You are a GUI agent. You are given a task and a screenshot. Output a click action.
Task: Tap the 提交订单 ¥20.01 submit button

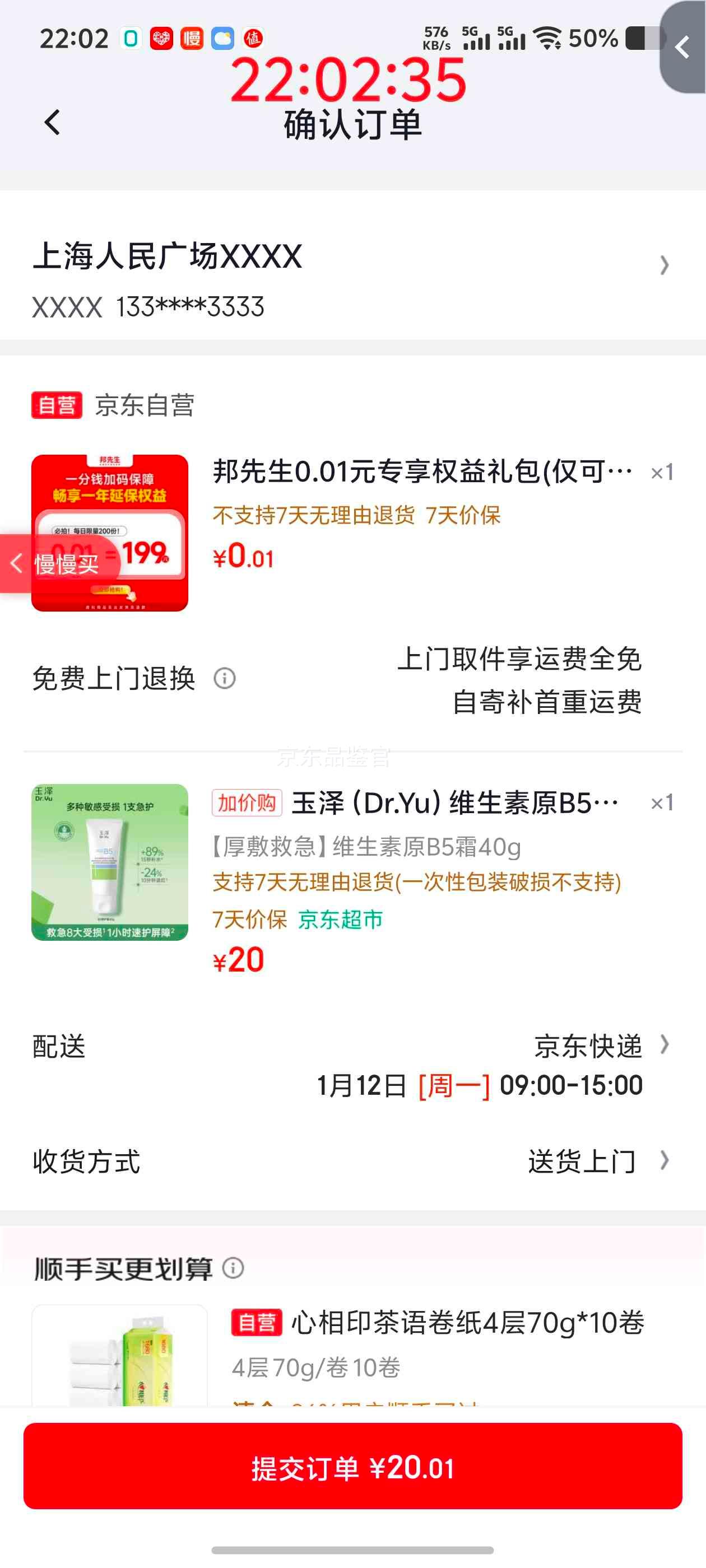[x=352, y=1468]
